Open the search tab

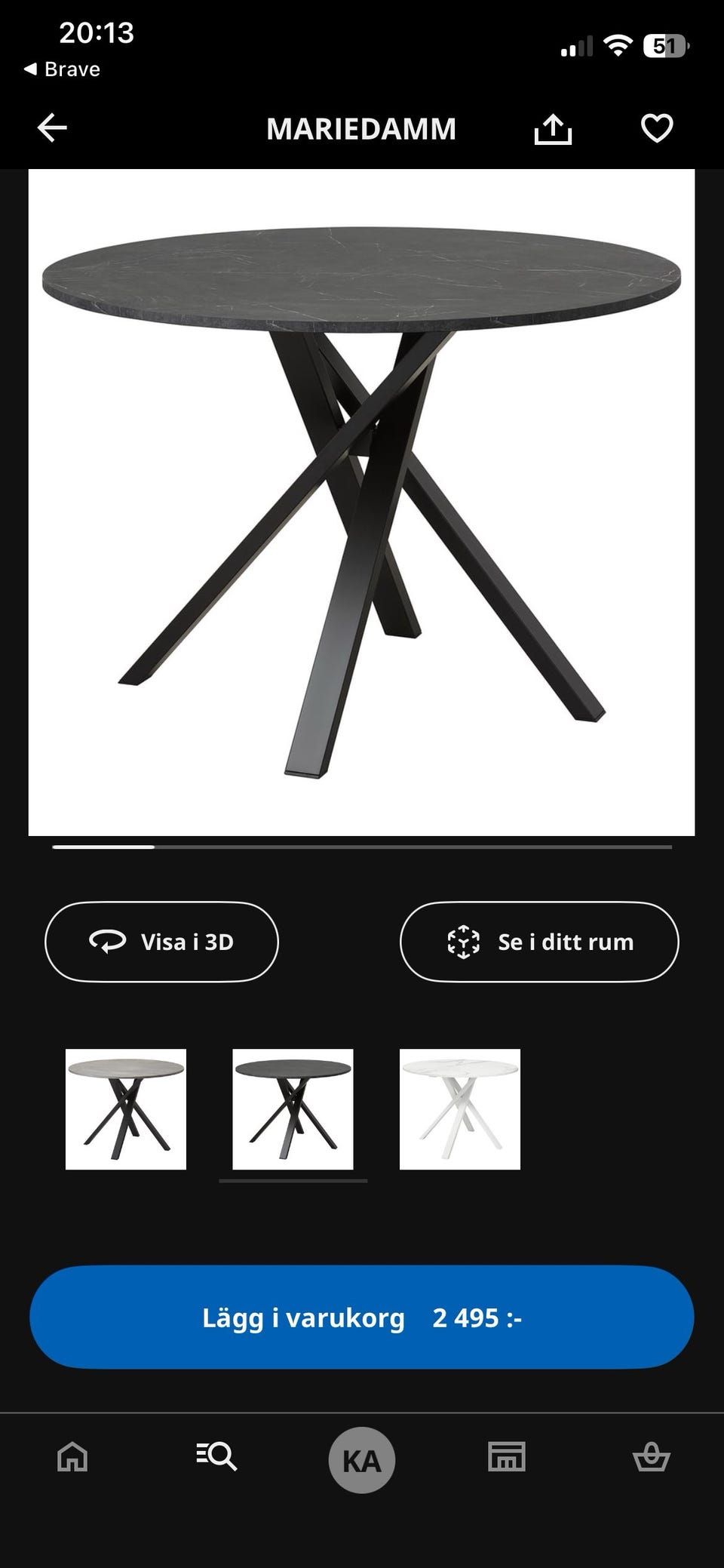[217, 1456]
